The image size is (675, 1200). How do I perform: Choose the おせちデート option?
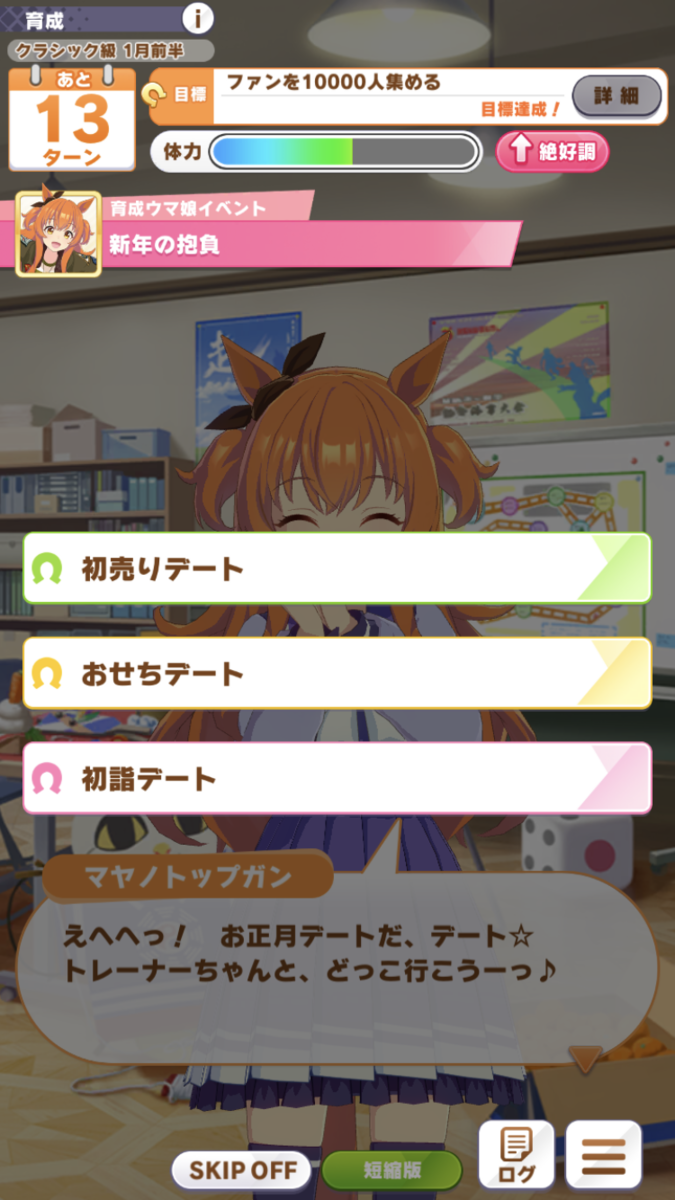337,673
